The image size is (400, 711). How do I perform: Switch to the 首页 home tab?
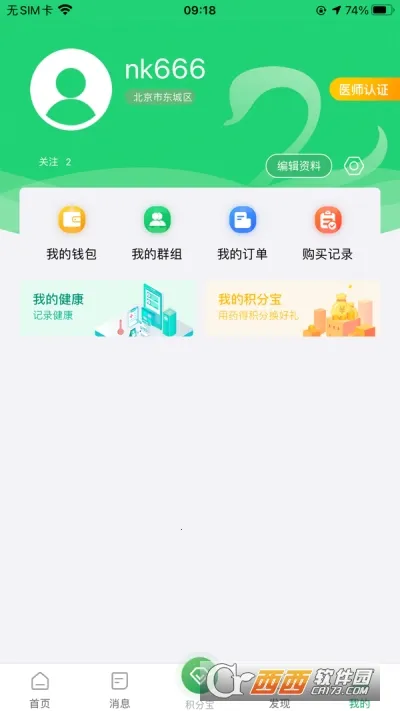pyautogui.click(x=40, y=689)
